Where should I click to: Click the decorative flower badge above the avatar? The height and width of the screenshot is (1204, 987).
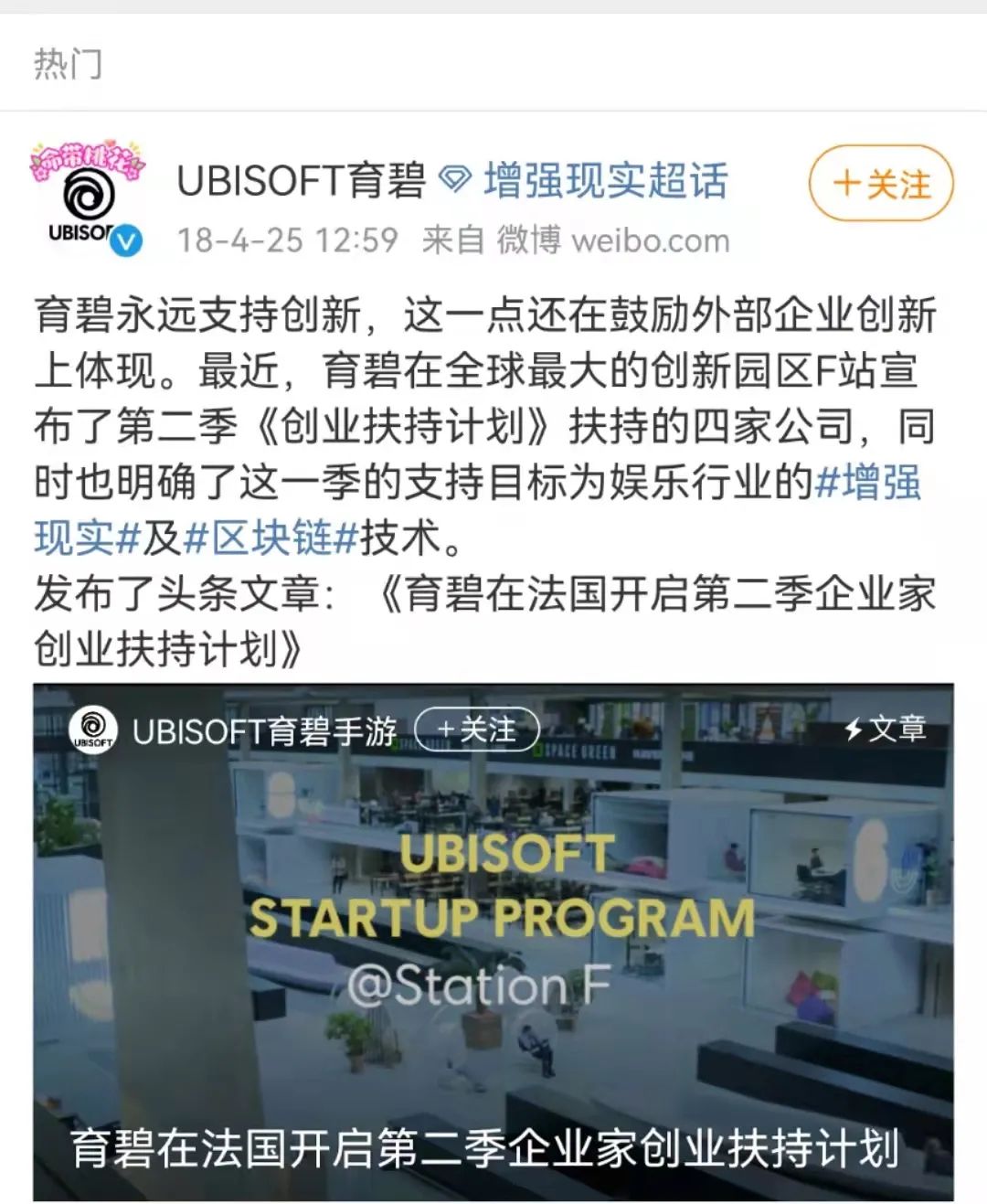pyautogui.click(x=87, y=160)
